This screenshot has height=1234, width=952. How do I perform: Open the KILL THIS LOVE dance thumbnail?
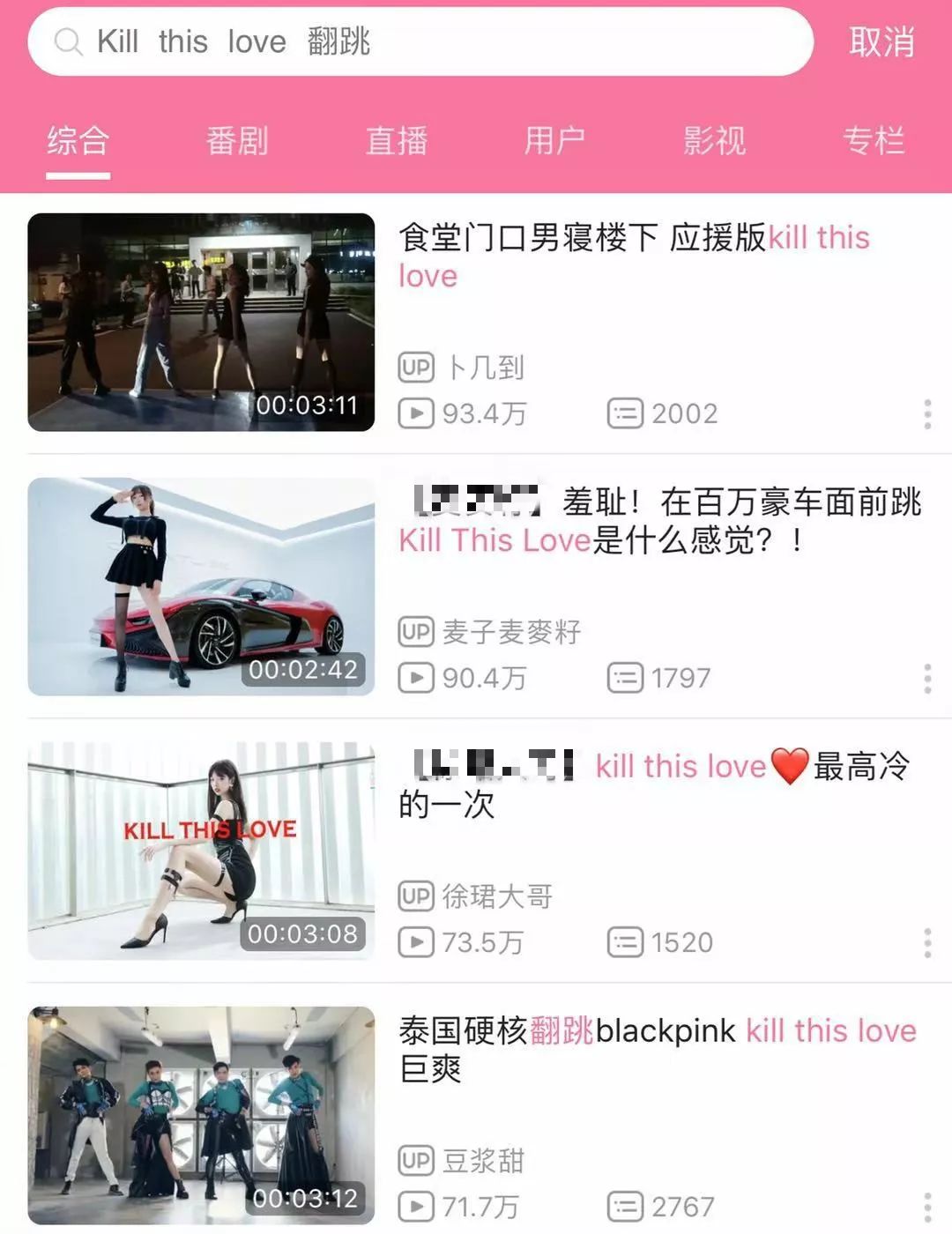coord(201,849)
